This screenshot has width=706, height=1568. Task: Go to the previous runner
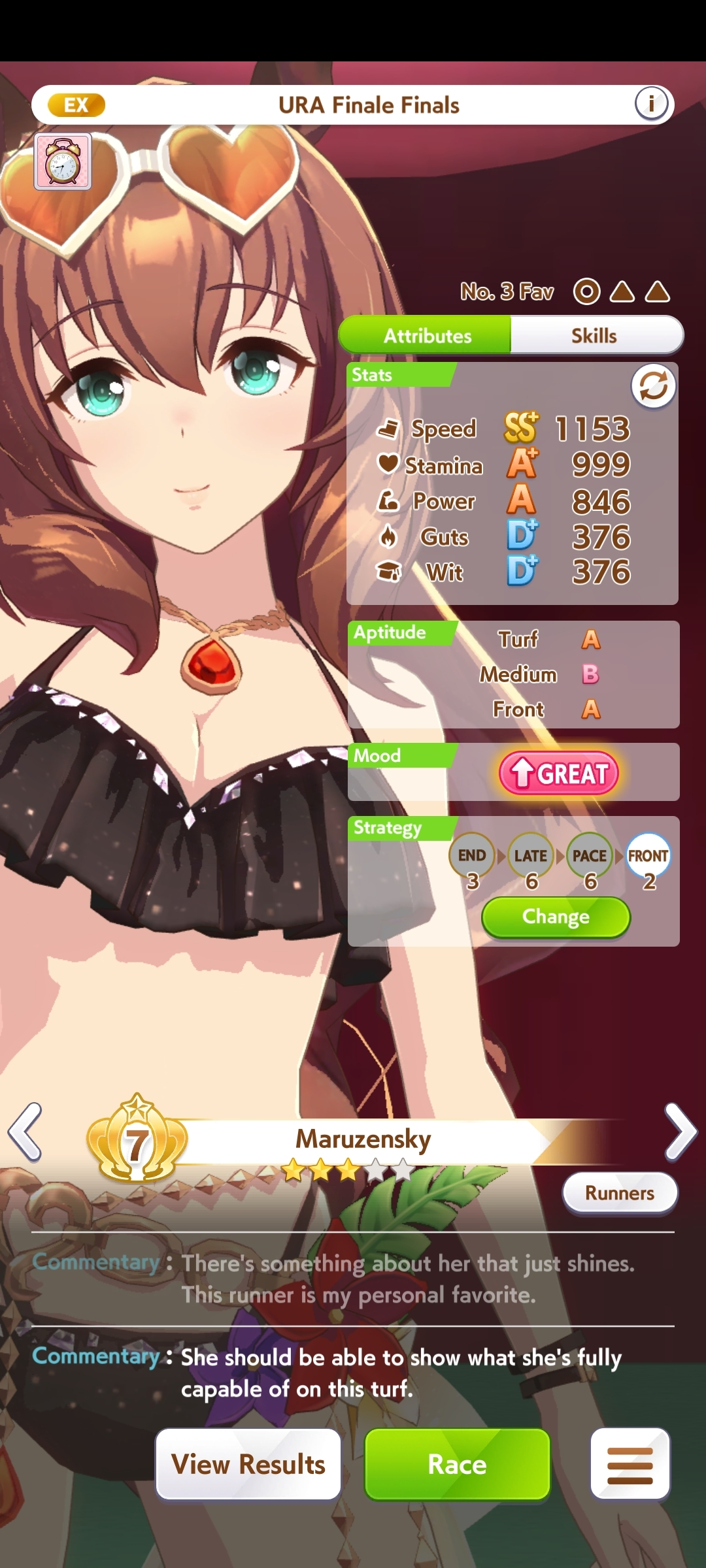pos(25,1132)
